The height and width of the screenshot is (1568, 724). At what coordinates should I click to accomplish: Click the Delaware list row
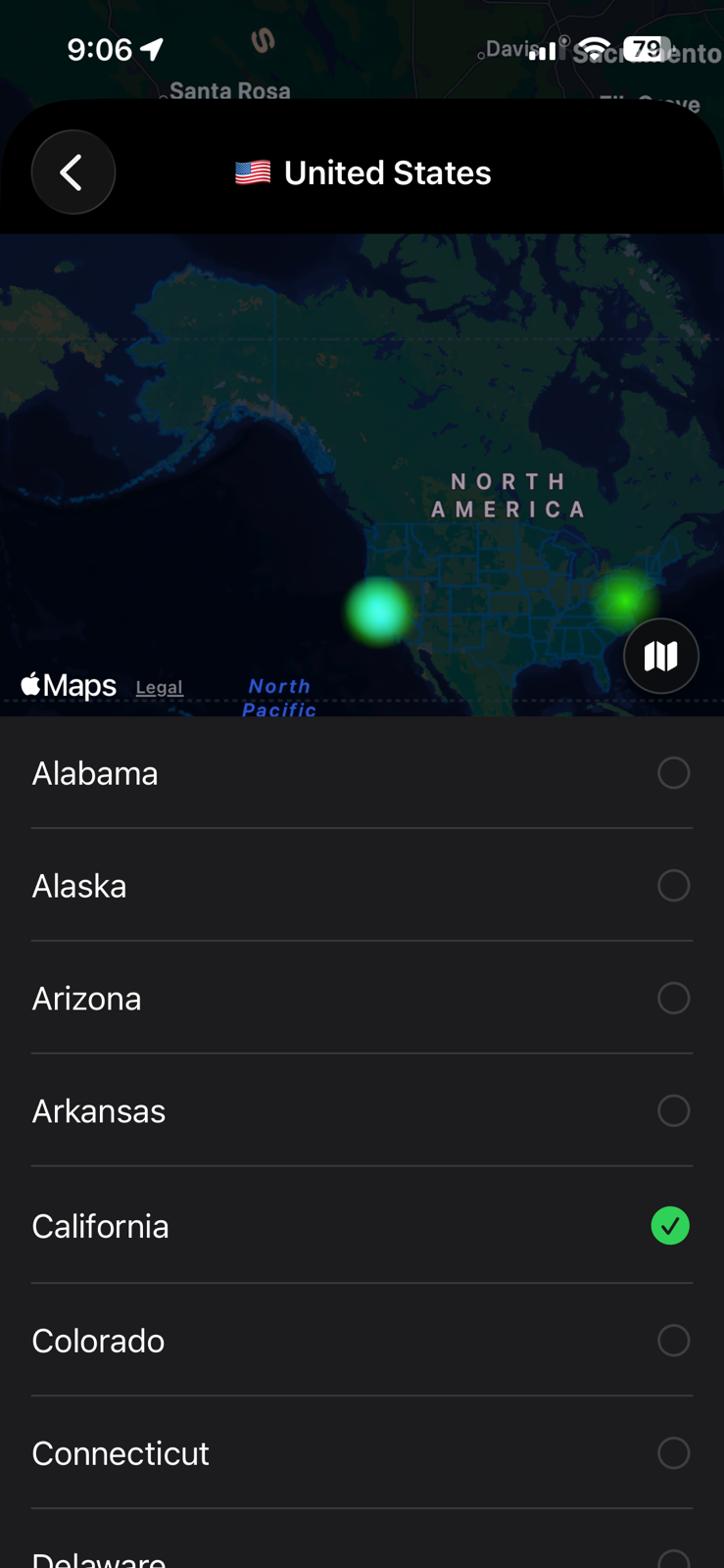362,1556
